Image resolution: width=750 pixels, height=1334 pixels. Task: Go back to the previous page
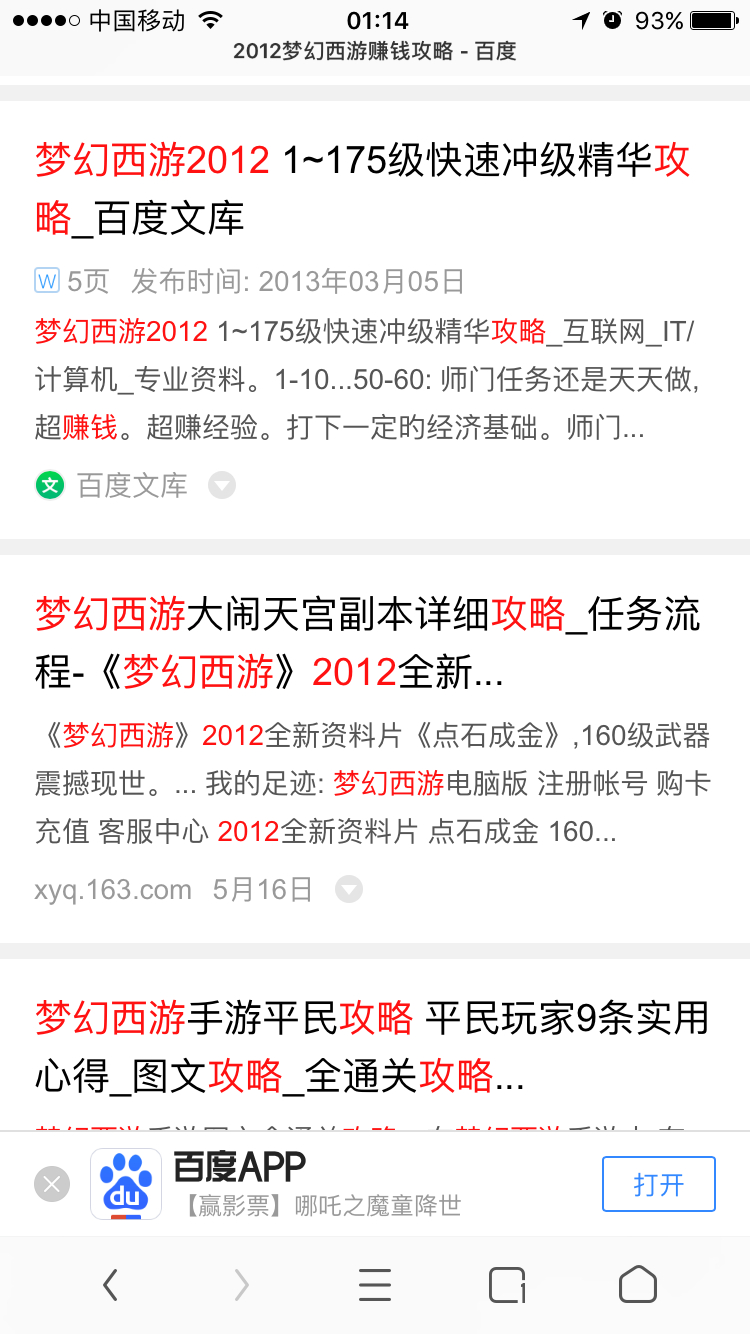[110, 1284]
